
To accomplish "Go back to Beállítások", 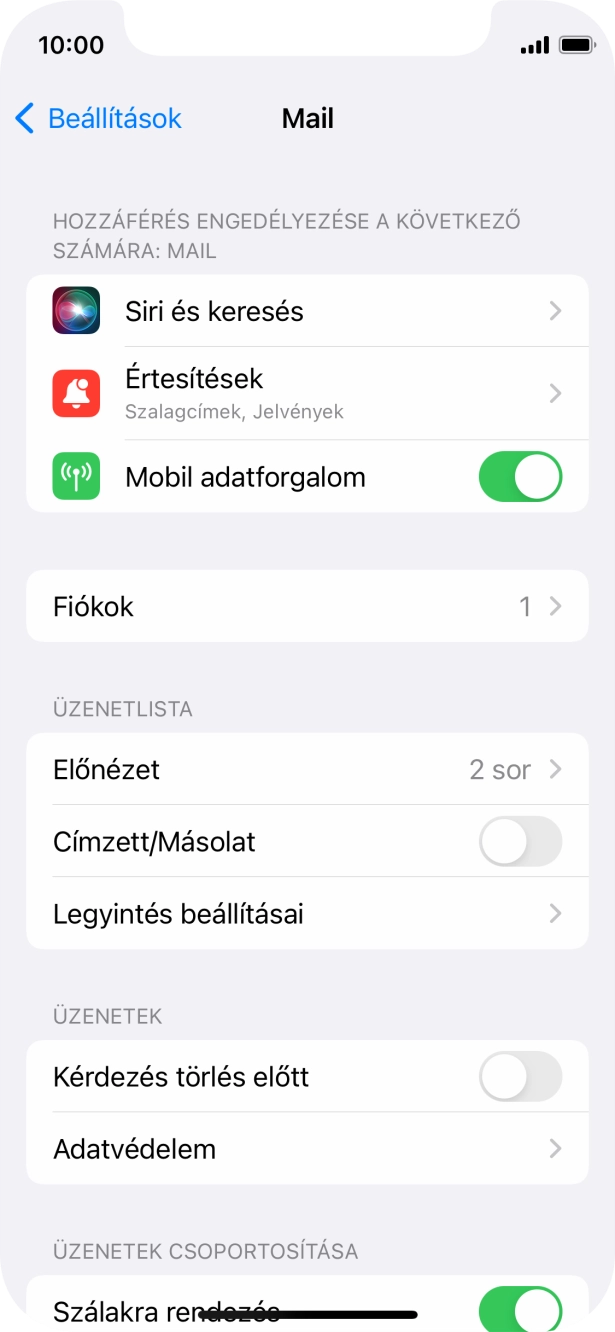I will pos(98,119).
